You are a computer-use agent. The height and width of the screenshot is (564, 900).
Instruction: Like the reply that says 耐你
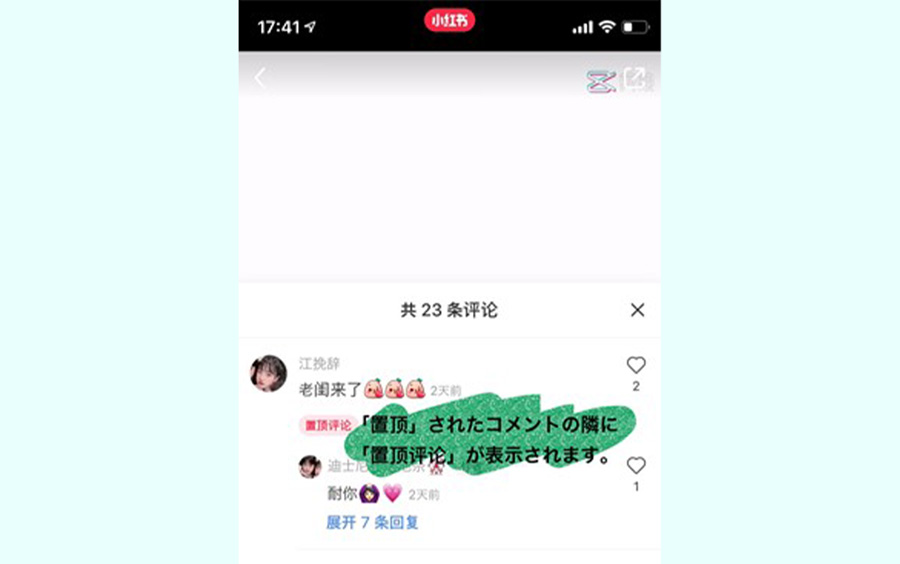[x=636, y=466]
